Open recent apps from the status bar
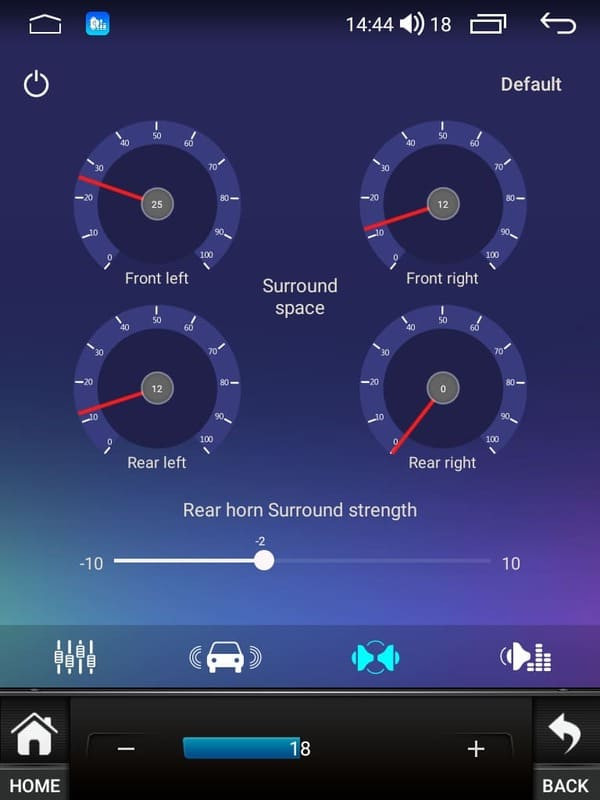The height and width of the screenshot is (800, 600). click(488, 24)
